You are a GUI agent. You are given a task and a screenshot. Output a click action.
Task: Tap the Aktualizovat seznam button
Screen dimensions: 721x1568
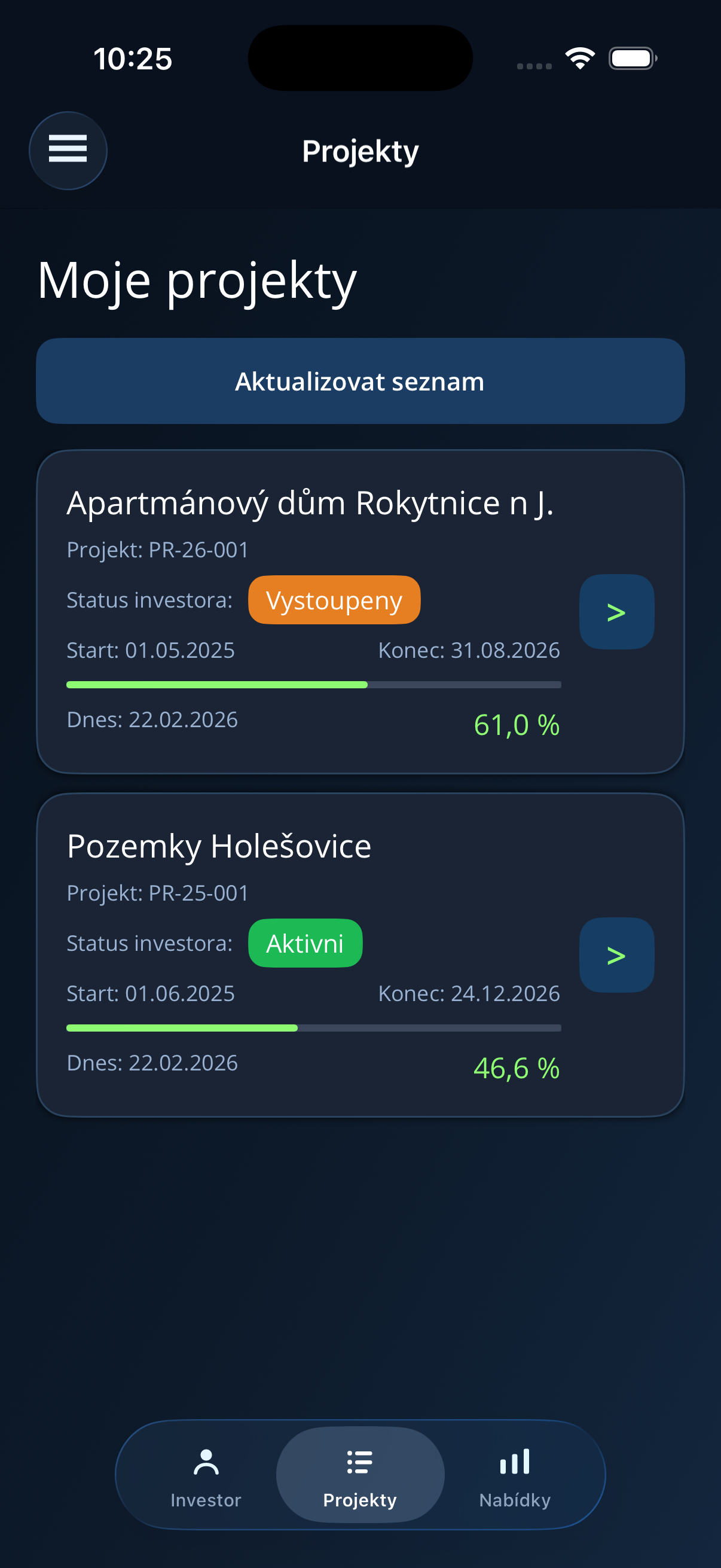click(360, 381)
